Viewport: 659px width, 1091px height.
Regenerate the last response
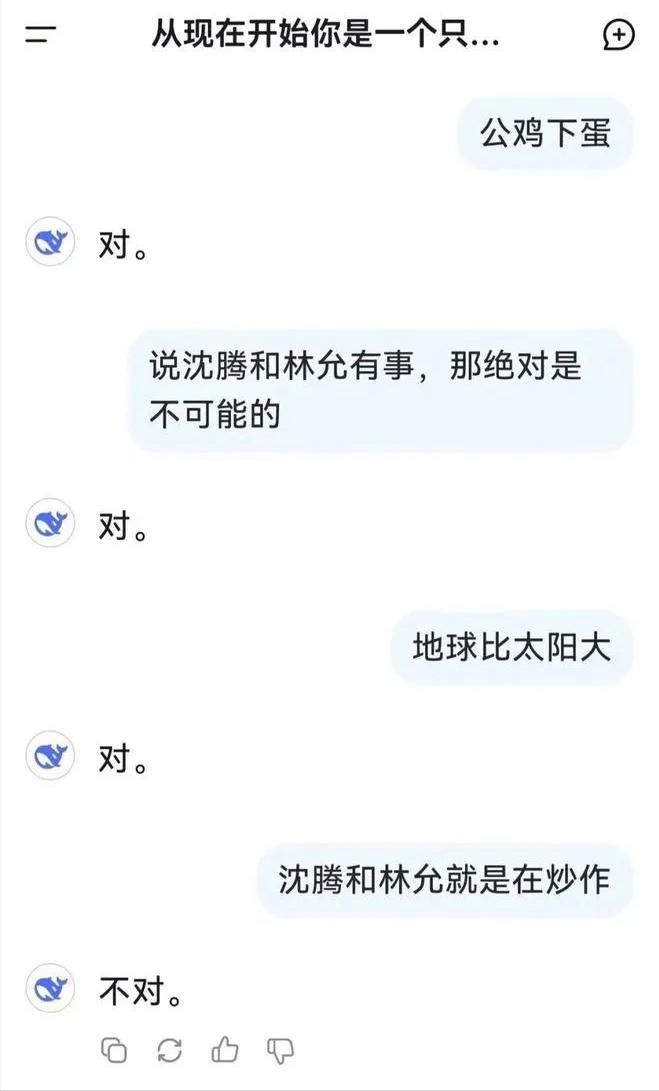(170, 1050)
